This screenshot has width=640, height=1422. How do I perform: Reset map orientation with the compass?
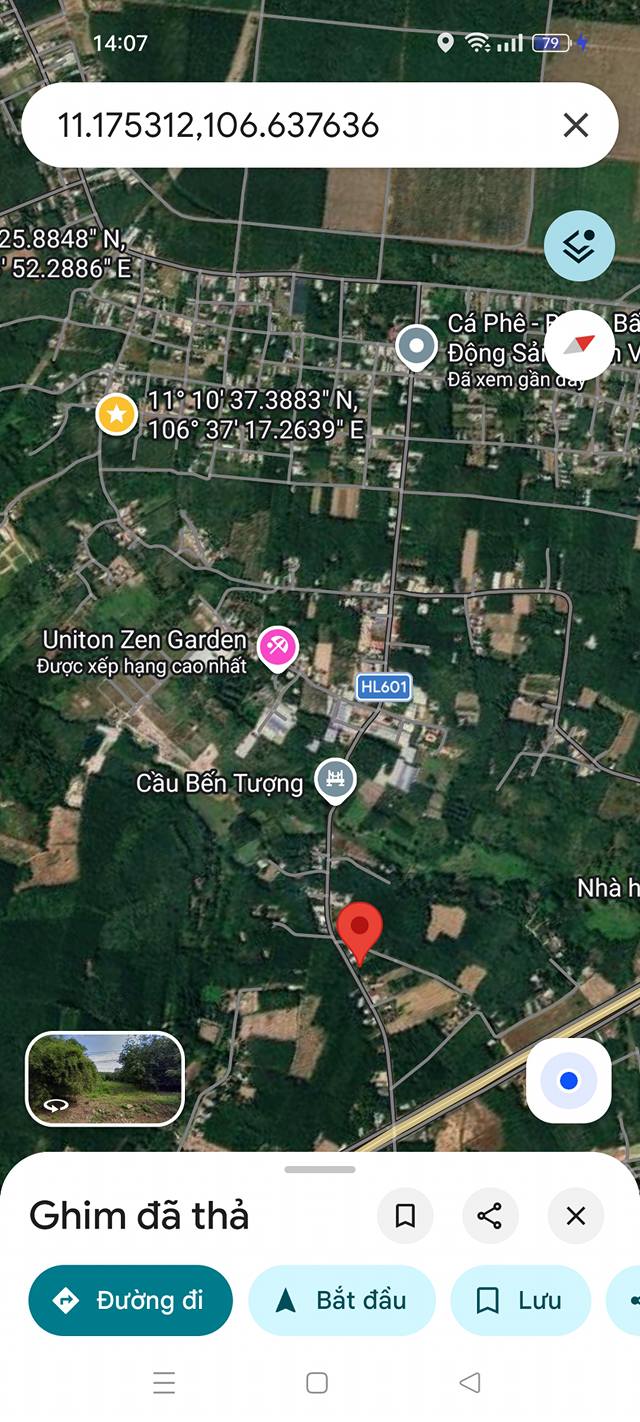click(x=579, y=345)
